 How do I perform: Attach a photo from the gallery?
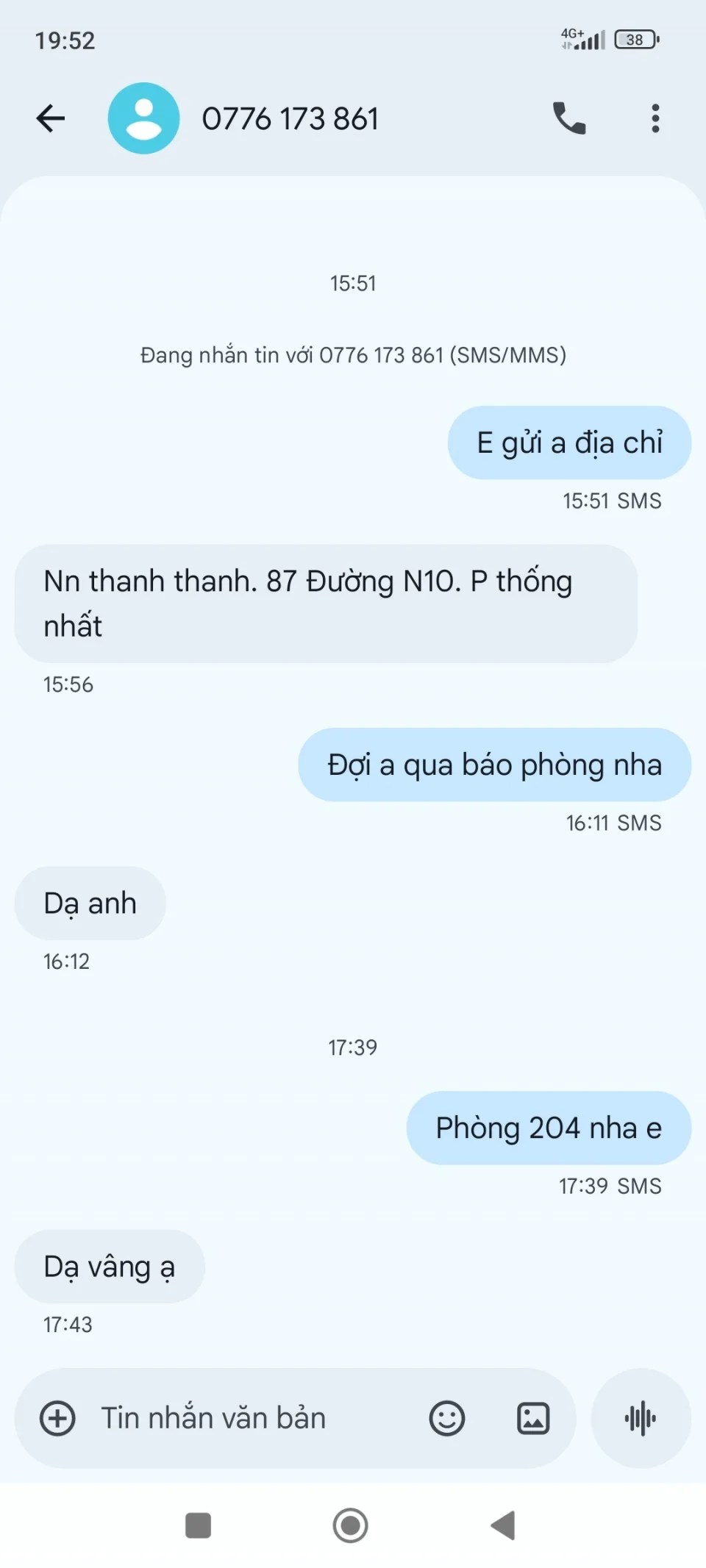tap(533, 1418)
